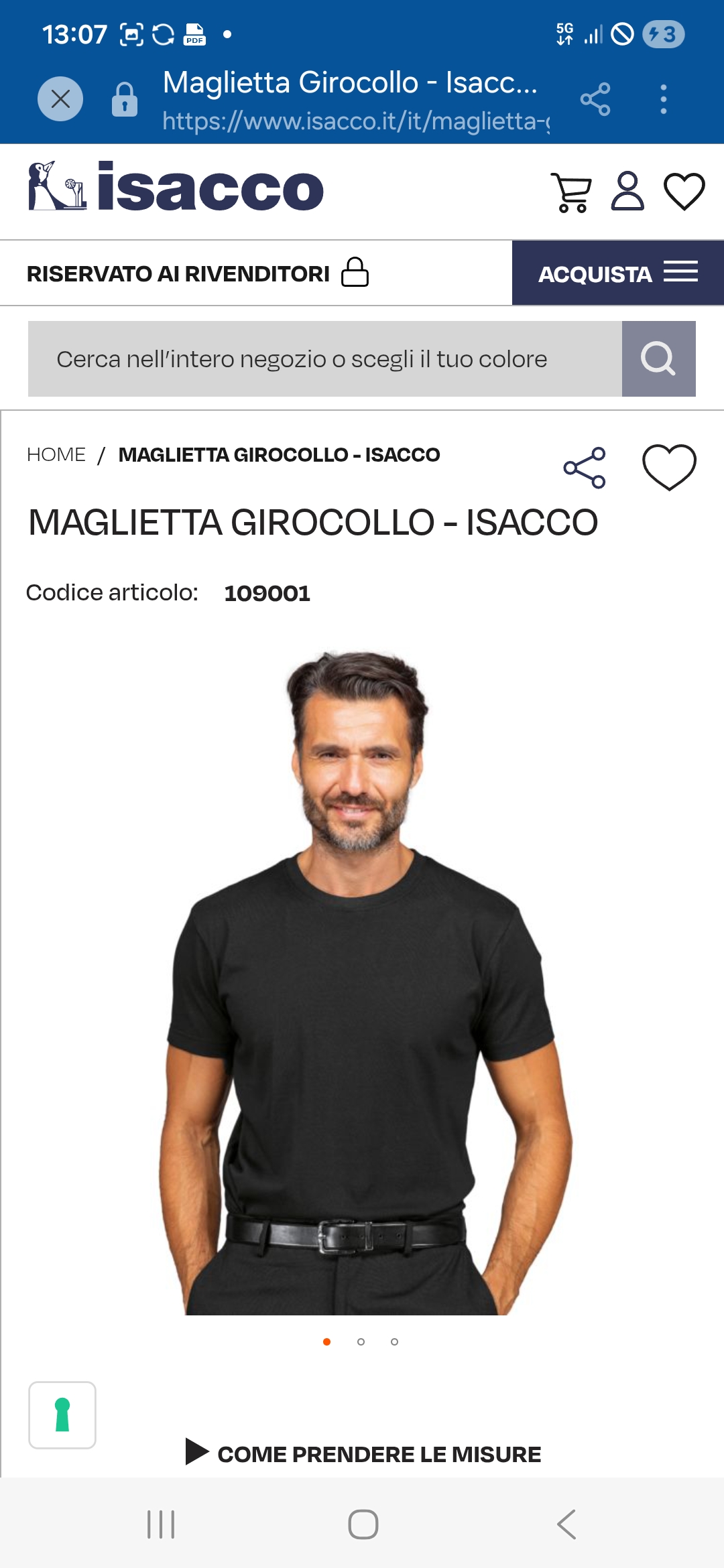Open the browser overflow menu

tap(663, 99)
